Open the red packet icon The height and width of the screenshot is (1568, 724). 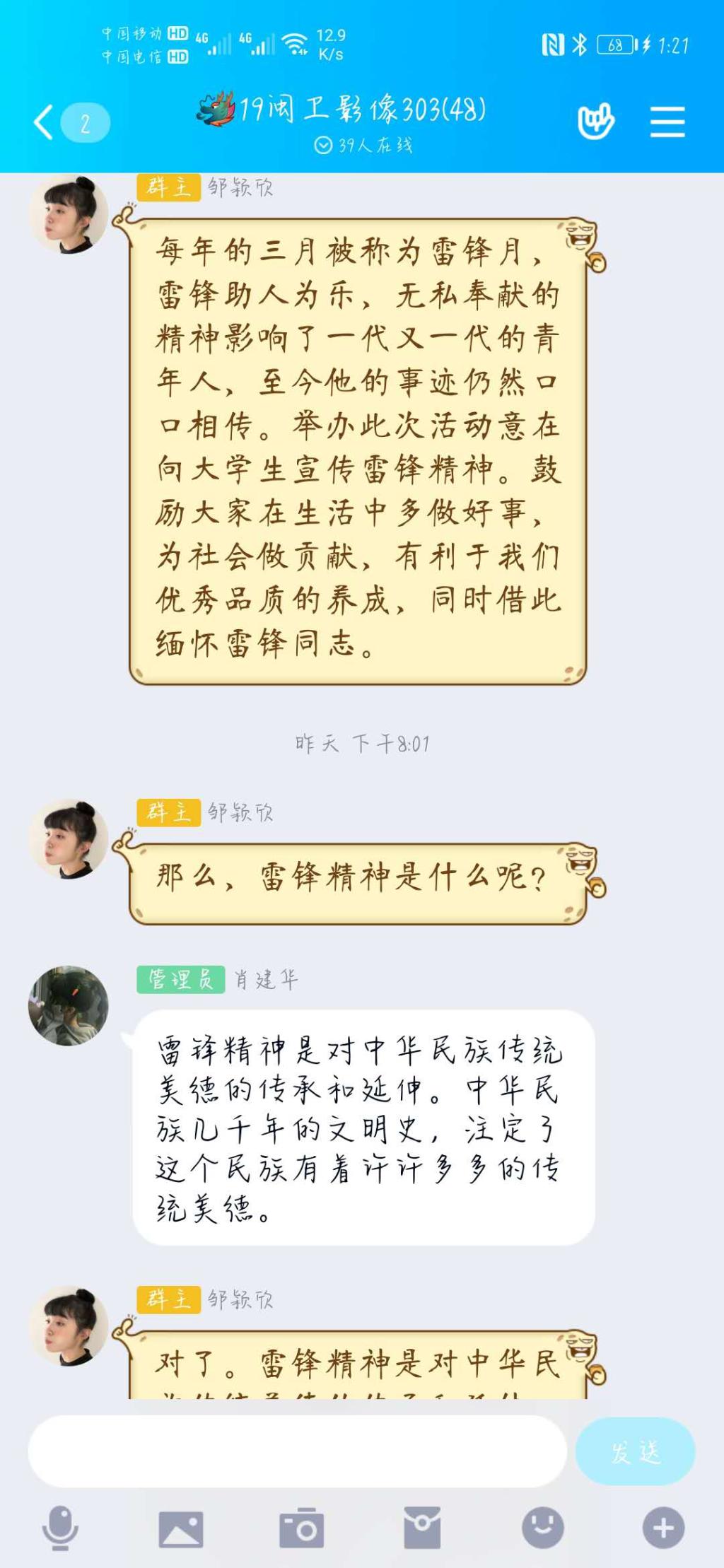point(422,1528)
